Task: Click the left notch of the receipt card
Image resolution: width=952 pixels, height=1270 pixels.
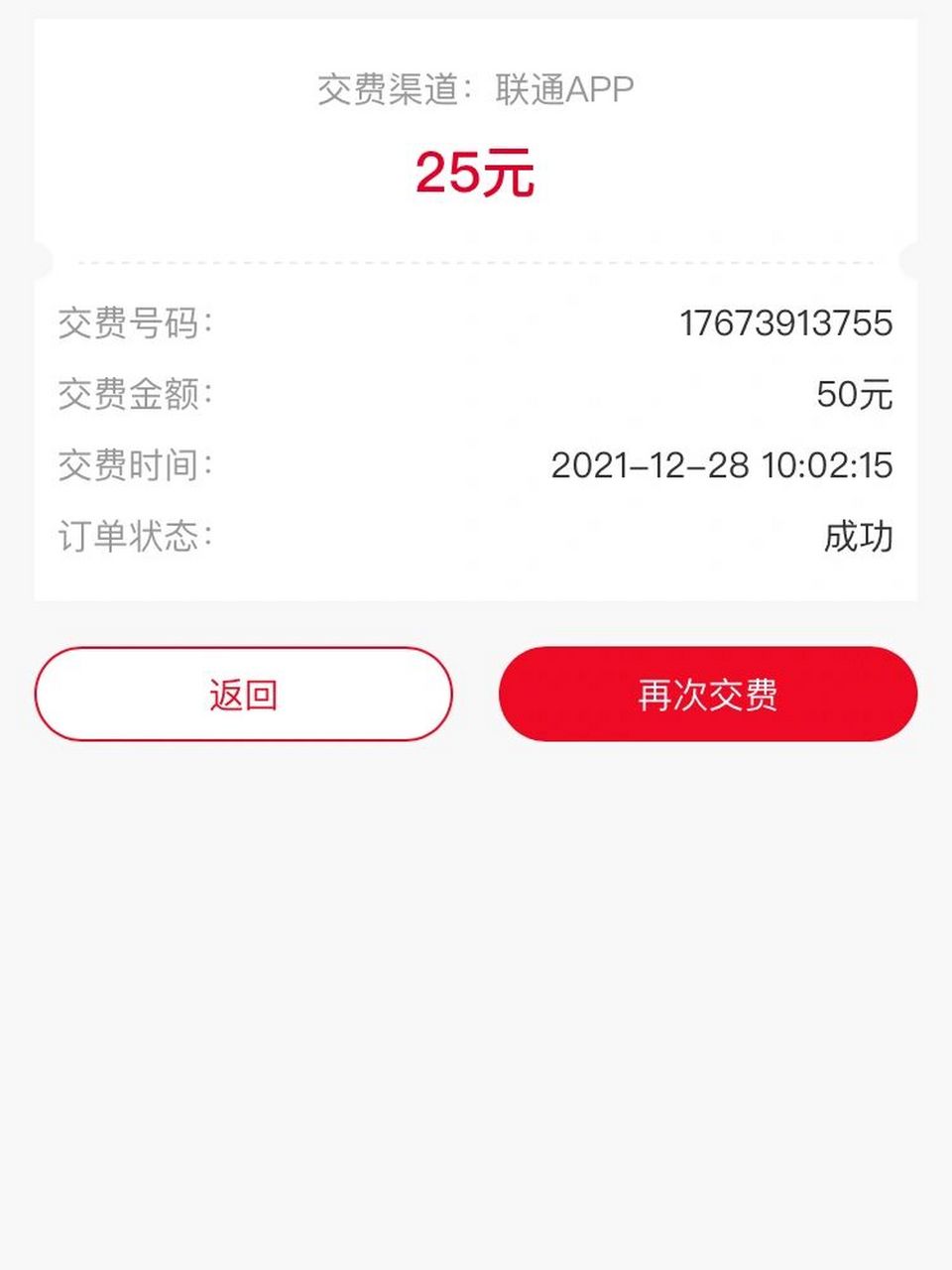Action: click(x=40, y=261)
